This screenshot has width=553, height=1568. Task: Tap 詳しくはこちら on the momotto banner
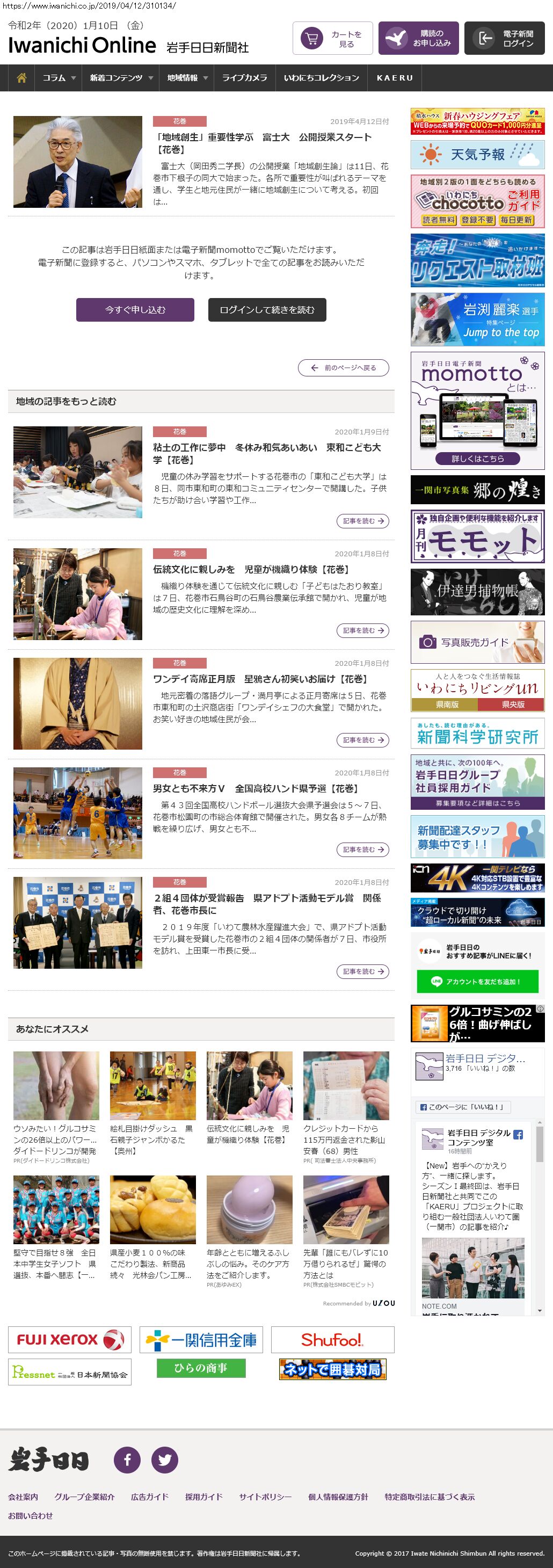point(477,459)
